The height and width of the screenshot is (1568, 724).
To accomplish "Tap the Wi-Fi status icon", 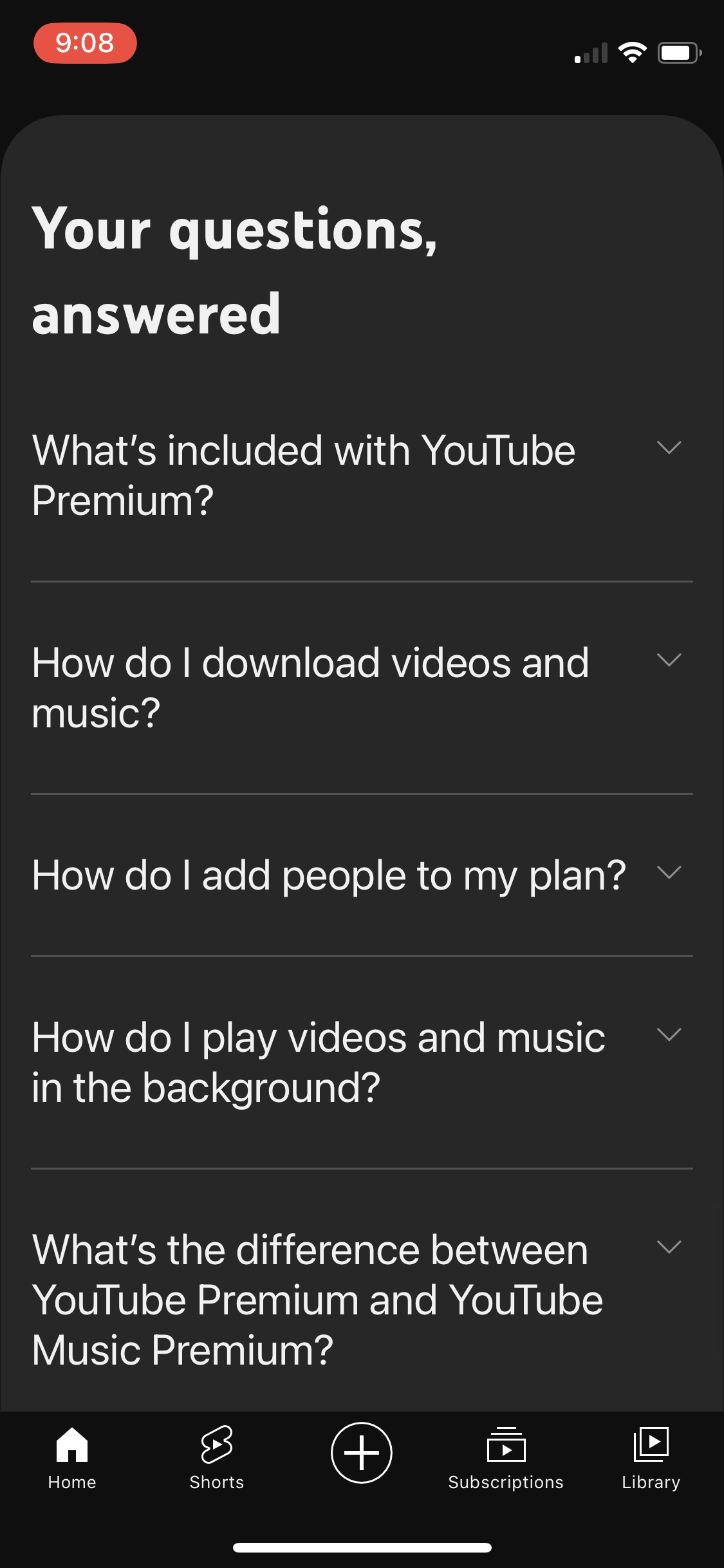I will 633,53.
